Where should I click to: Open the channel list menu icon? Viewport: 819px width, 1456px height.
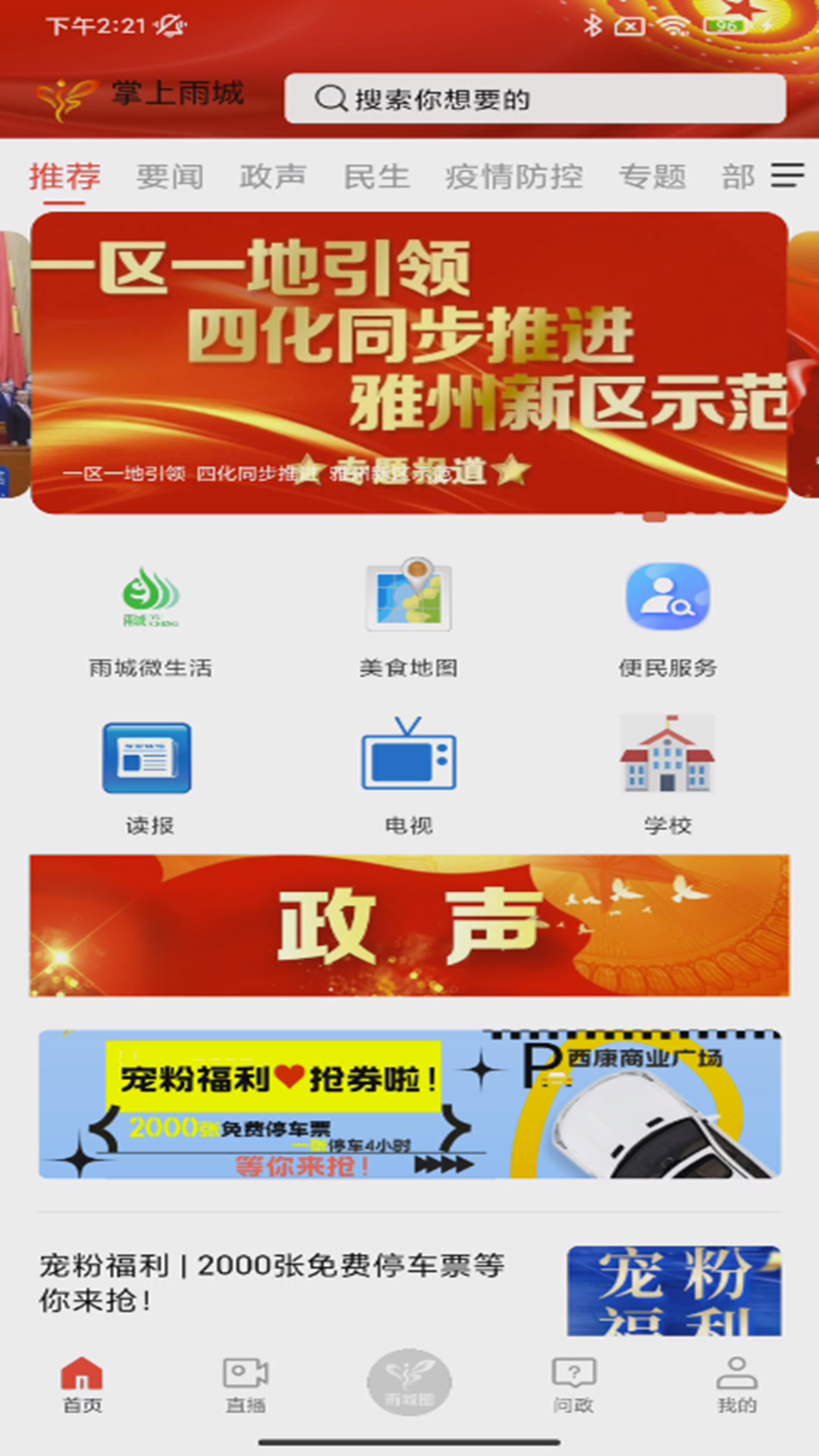click(788, 175)
